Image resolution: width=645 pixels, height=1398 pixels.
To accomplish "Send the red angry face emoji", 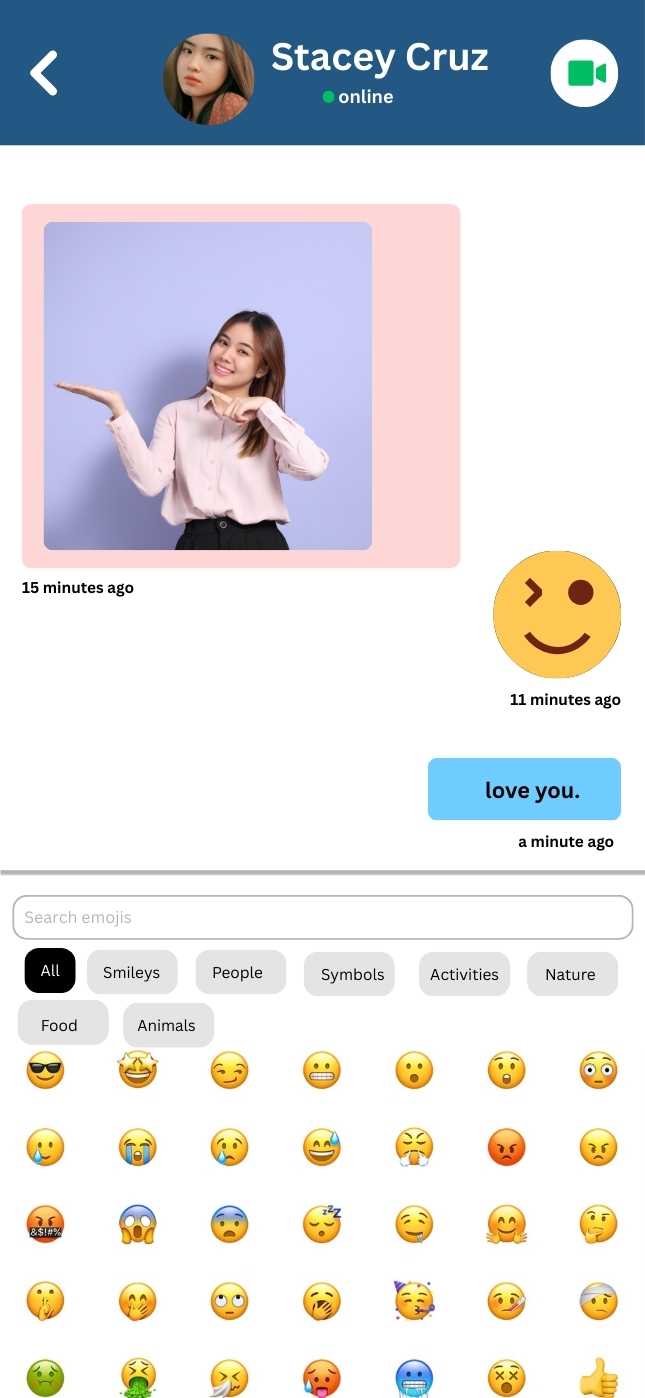I will 506,1147.
